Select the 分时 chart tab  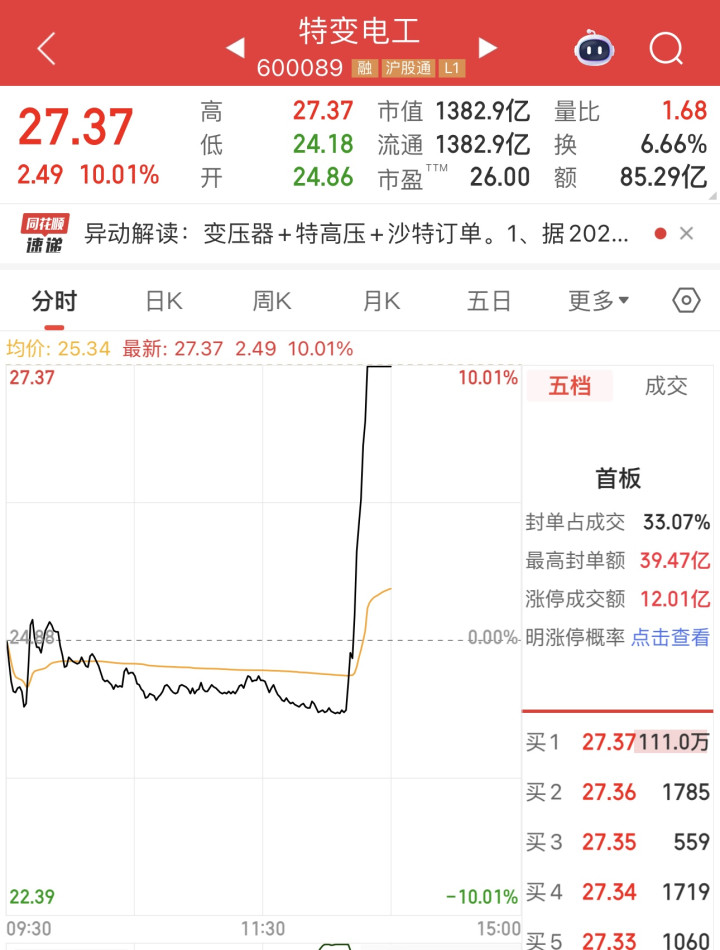point(55,301)
